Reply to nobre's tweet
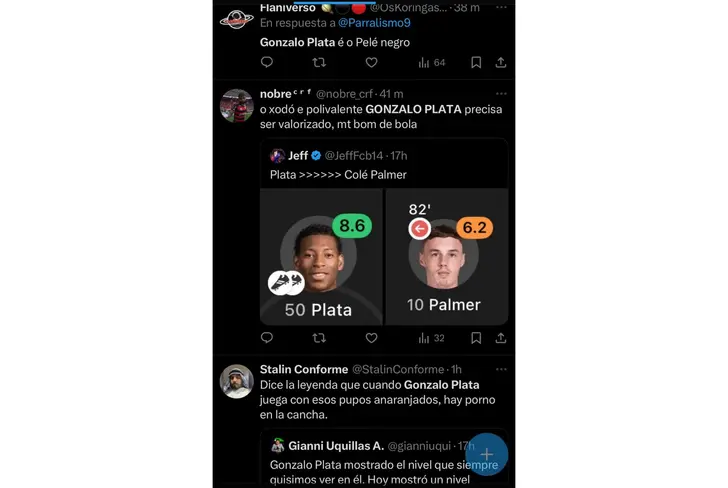728x488 pixels. click(267, 338)
